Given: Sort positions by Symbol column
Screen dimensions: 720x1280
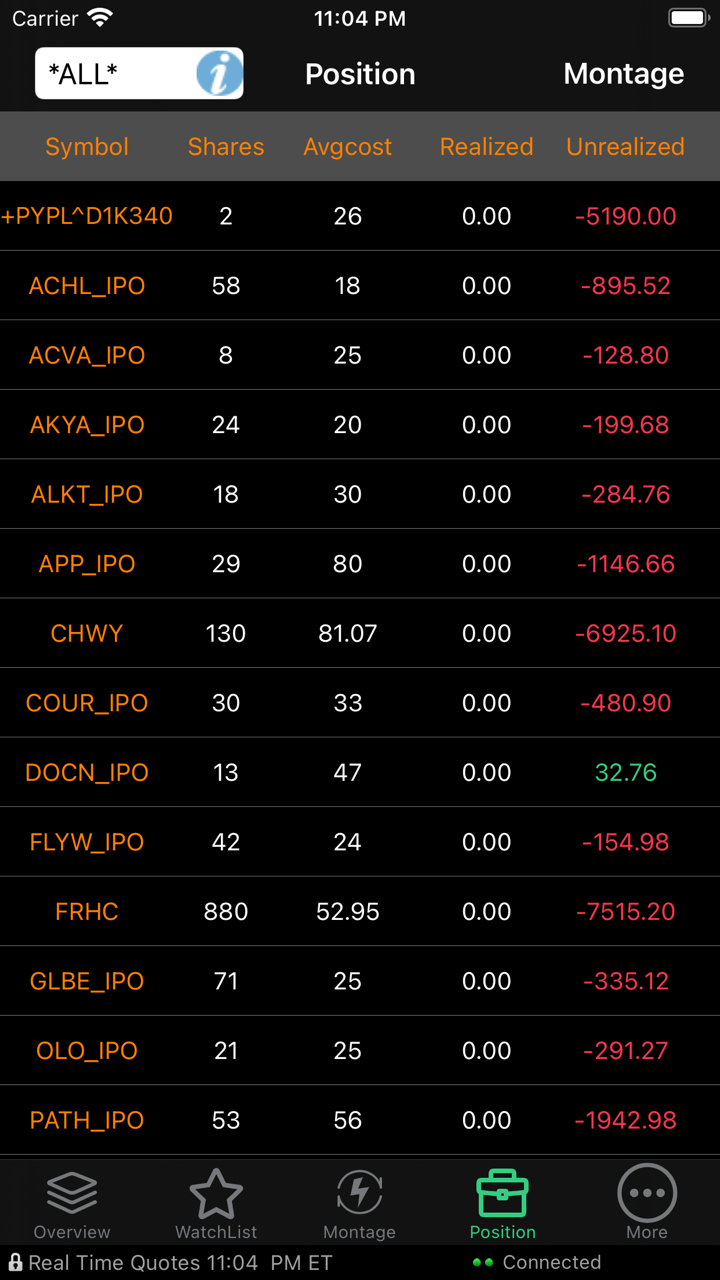Looking at the screenshot, I should (87, 147).
